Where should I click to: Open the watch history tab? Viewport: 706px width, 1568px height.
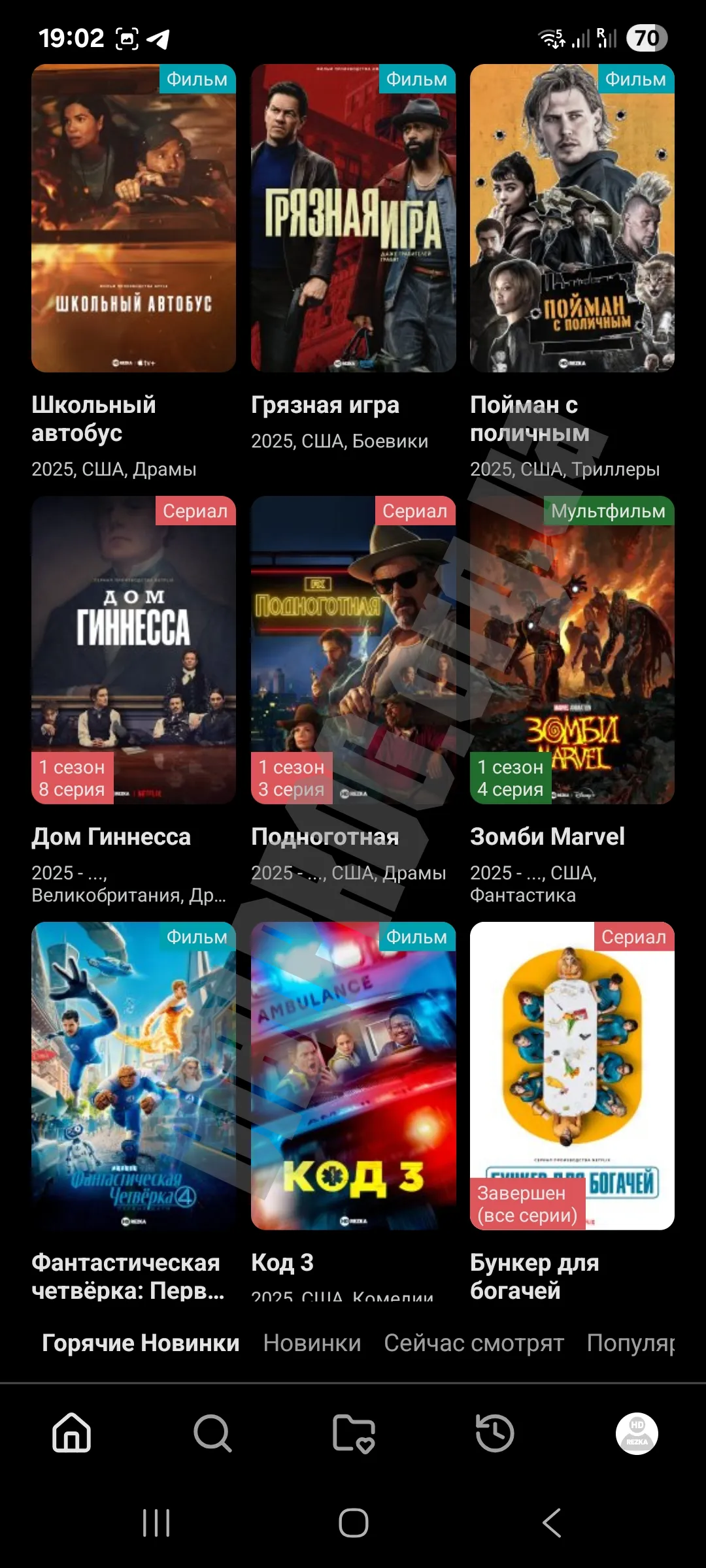pyautogui.click(x=495, y=1433)
